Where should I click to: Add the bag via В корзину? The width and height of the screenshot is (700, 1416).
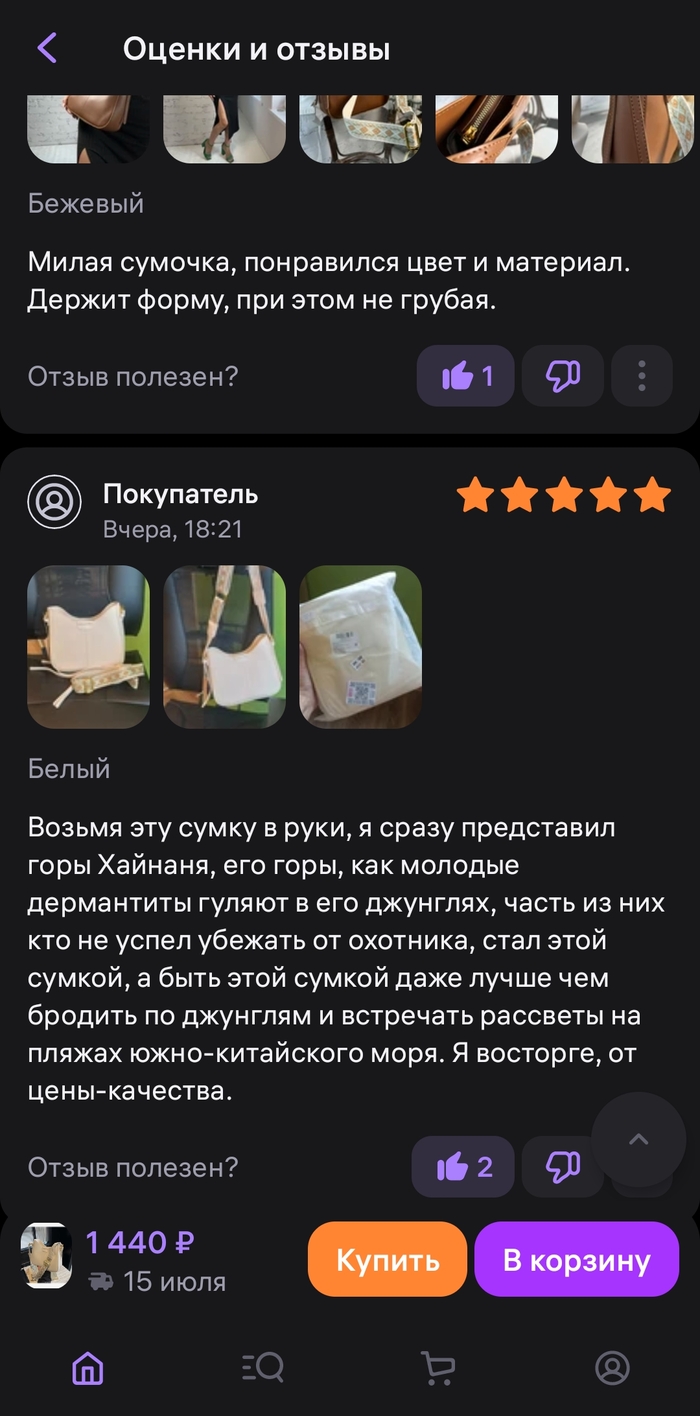click(x=576, y=1259)
